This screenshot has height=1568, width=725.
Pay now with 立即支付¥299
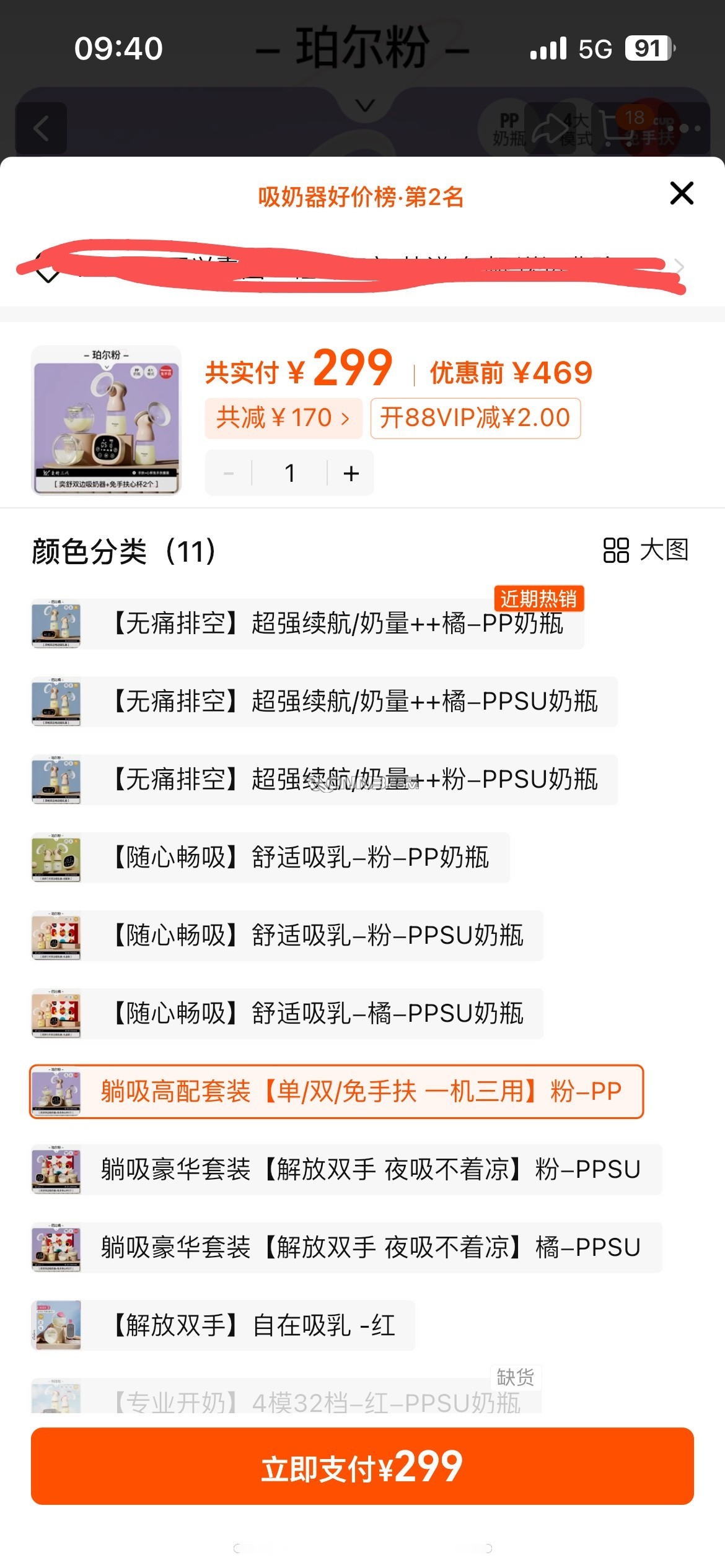pyautogui.click(x=362, y=1466)
